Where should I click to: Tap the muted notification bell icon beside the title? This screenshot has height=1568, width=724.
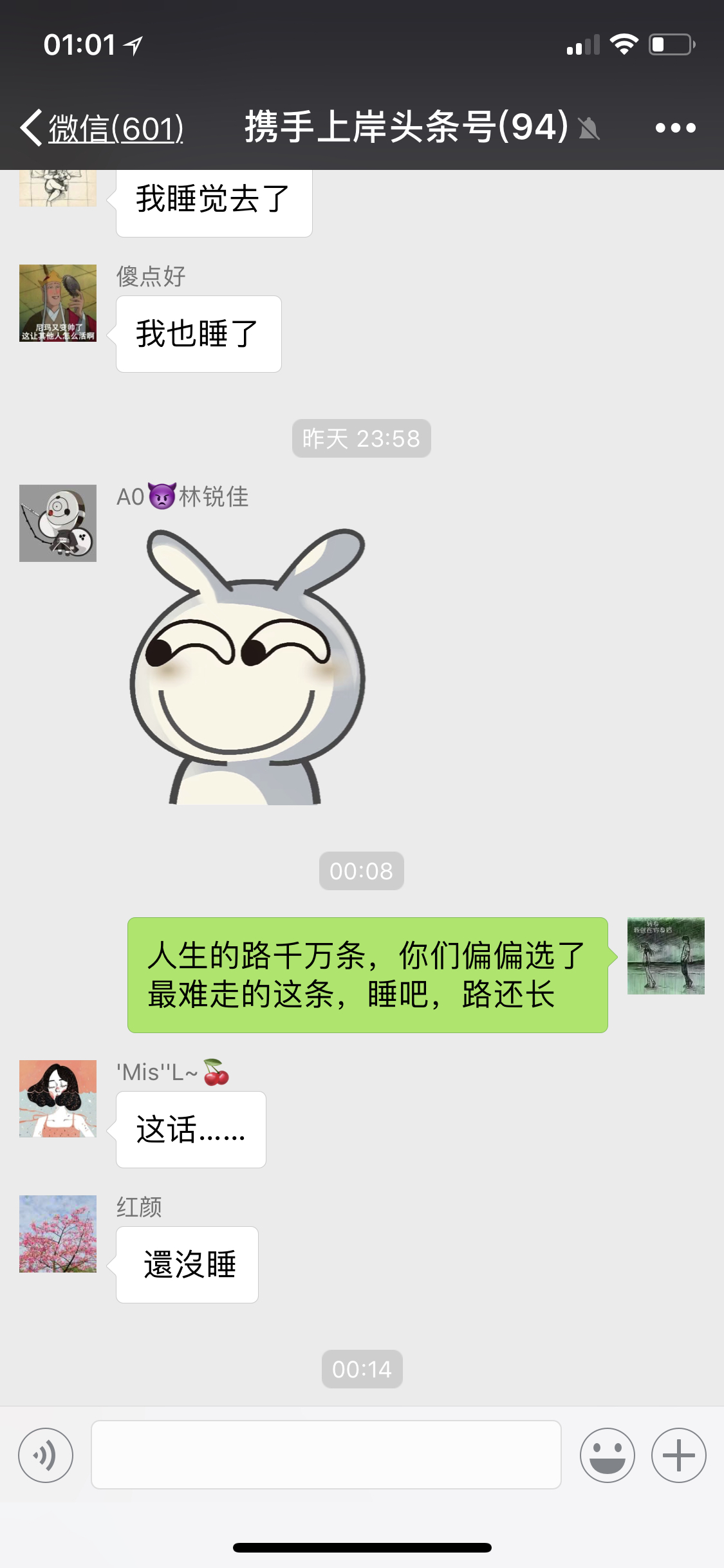(x=590, y=129)
